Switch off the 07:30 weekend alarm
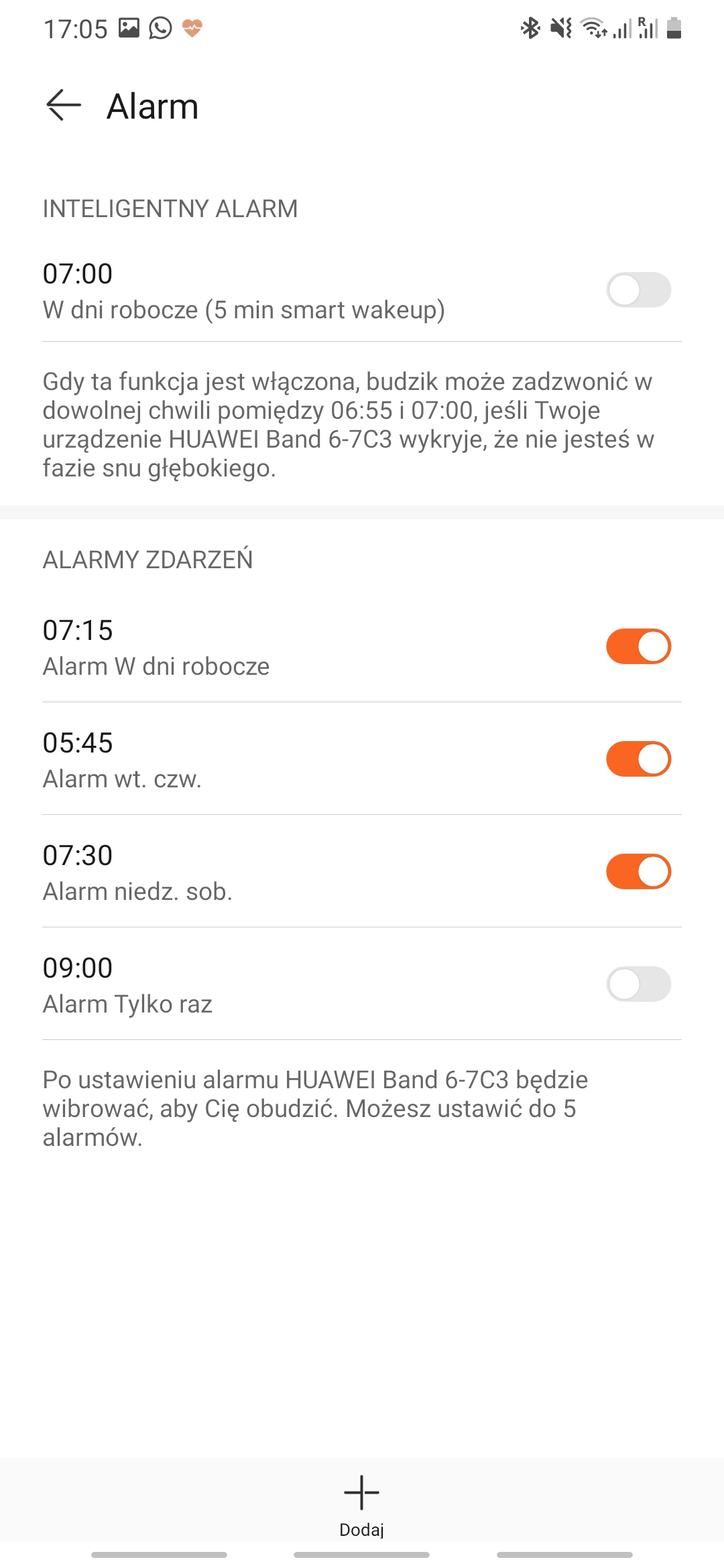This screenshot has width=724, height=1568. (x=638, y=872)
